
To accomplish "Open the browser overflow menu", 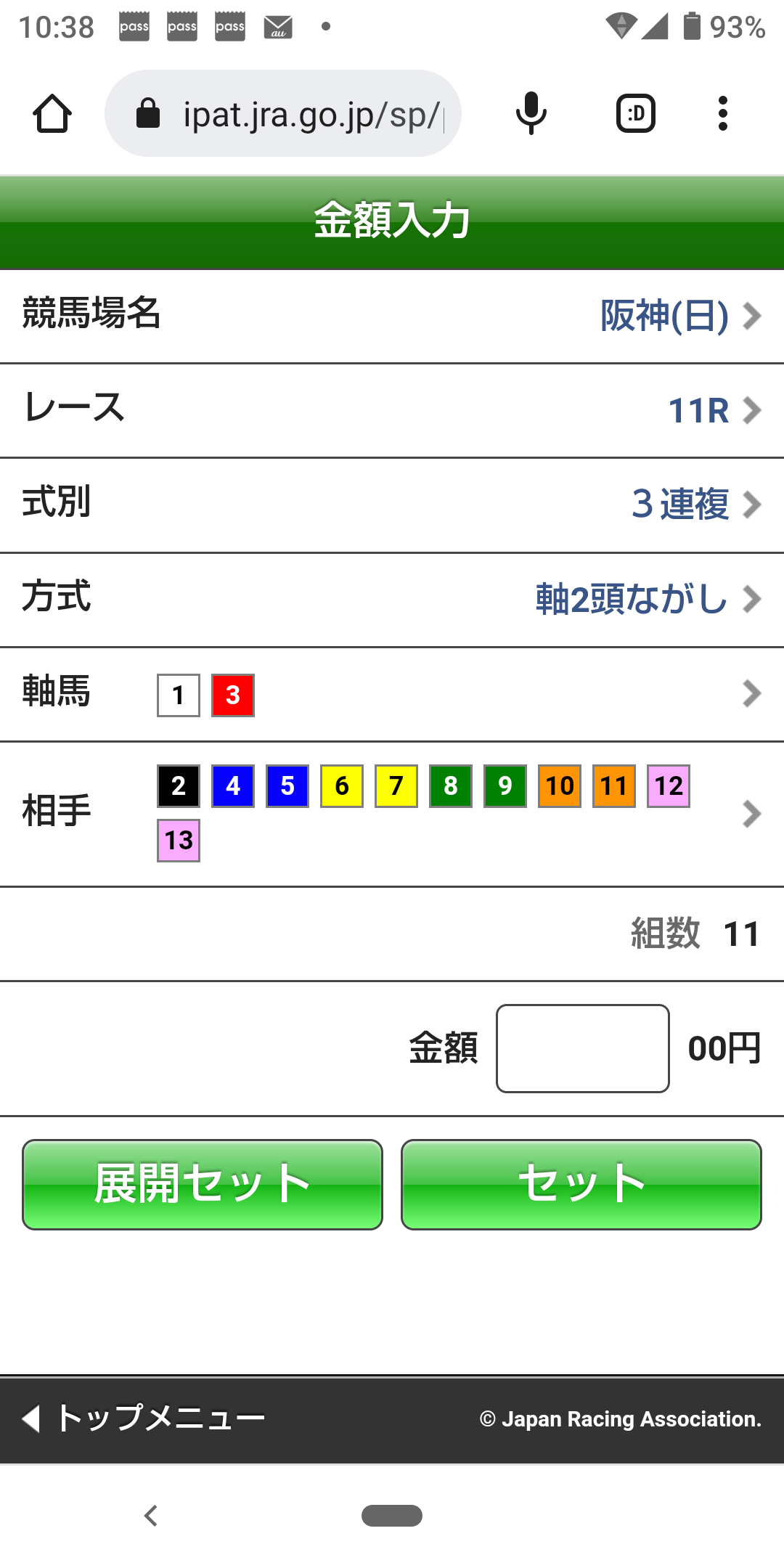I will (722, 114).
